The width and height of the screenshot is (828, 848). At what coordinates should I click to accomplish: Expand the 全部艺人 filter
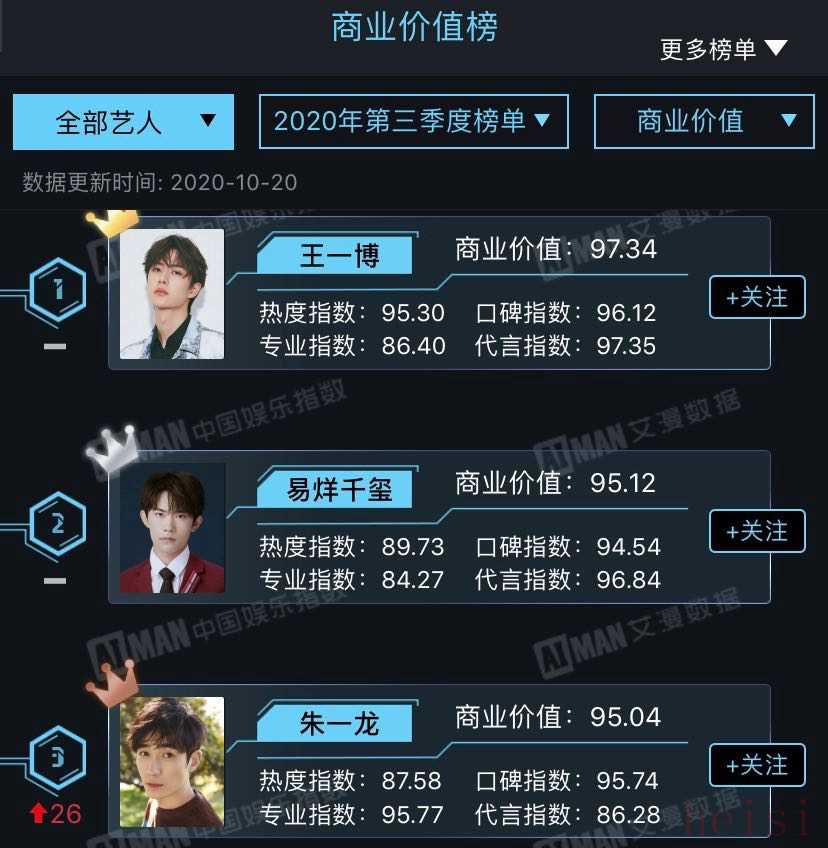[x=123, y=122]
